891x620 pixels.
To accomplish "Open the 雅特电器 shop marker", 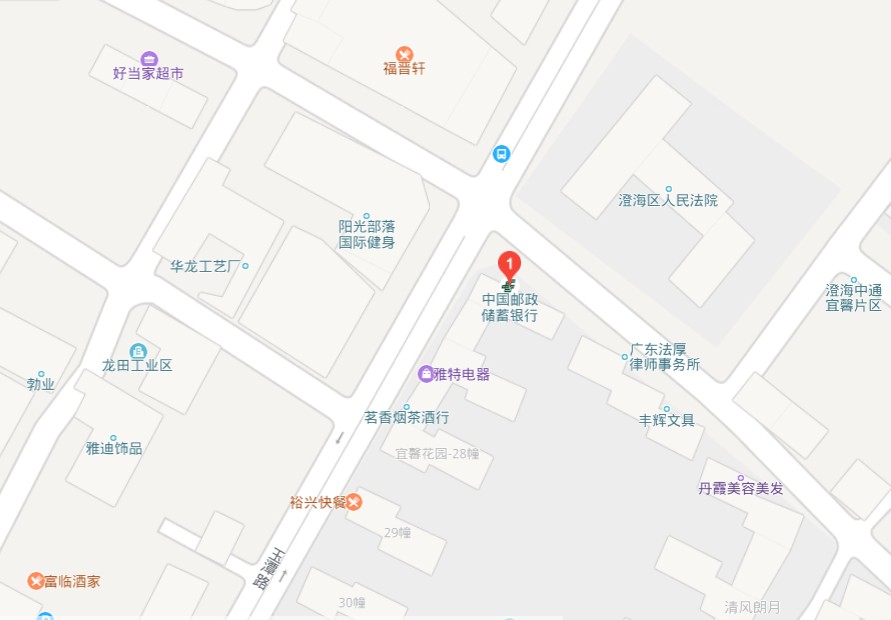I will [427, 374].
